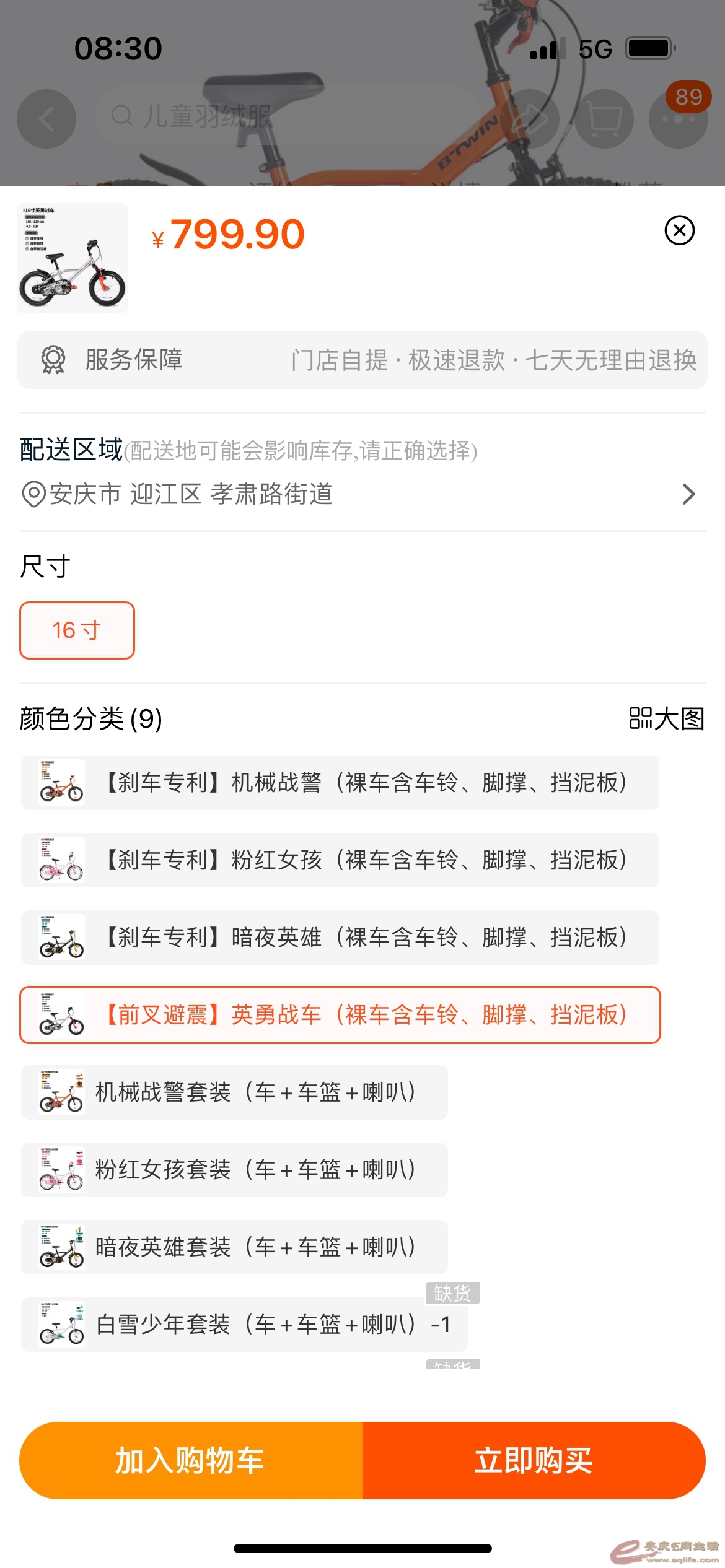Select the 16寸 size chip
Image resolution: width=725 pixels, height=1568 pixels.
pyautogui.click(x=77, y=630)
